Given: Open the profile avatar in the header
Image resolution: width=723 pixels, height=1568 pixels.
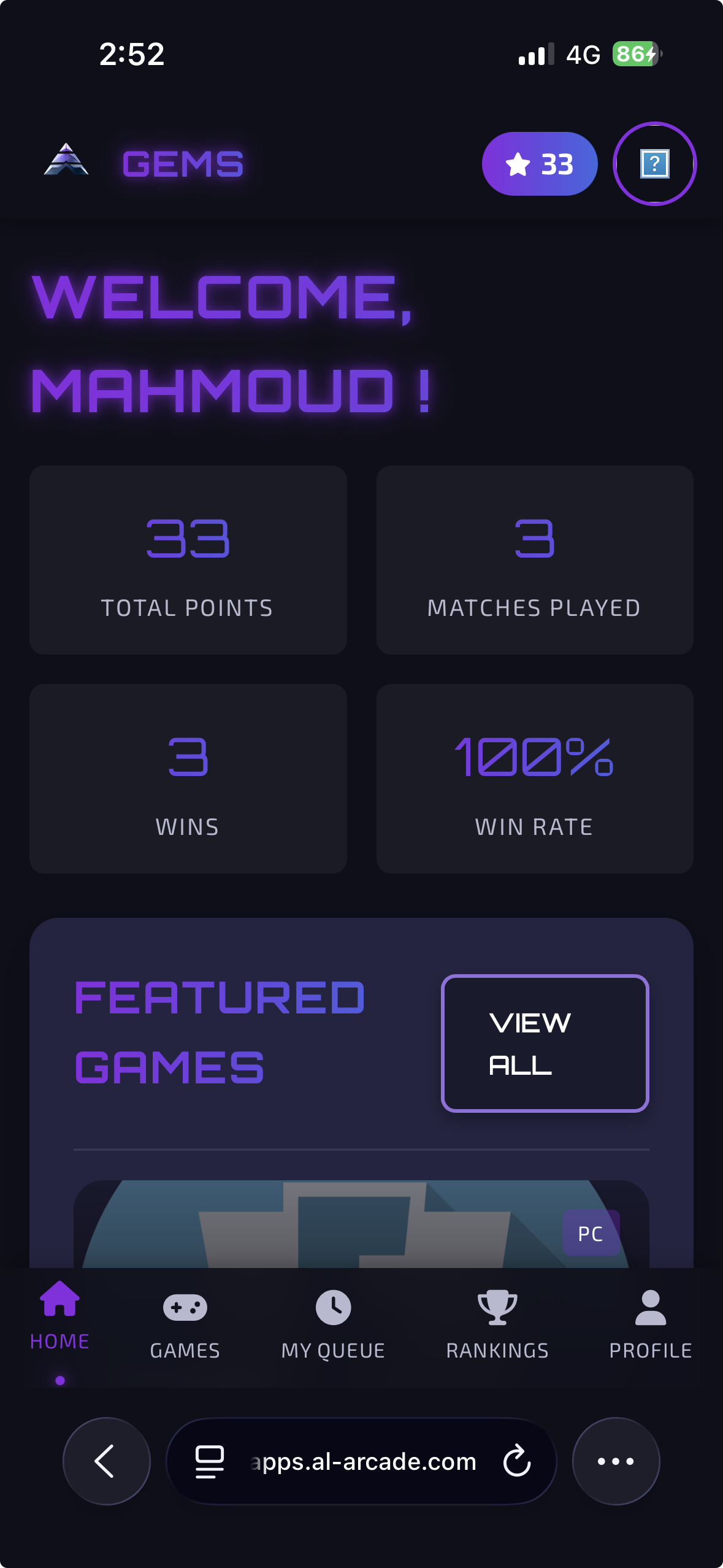Looking at the screenshot, I should click(x=654, y=164).
